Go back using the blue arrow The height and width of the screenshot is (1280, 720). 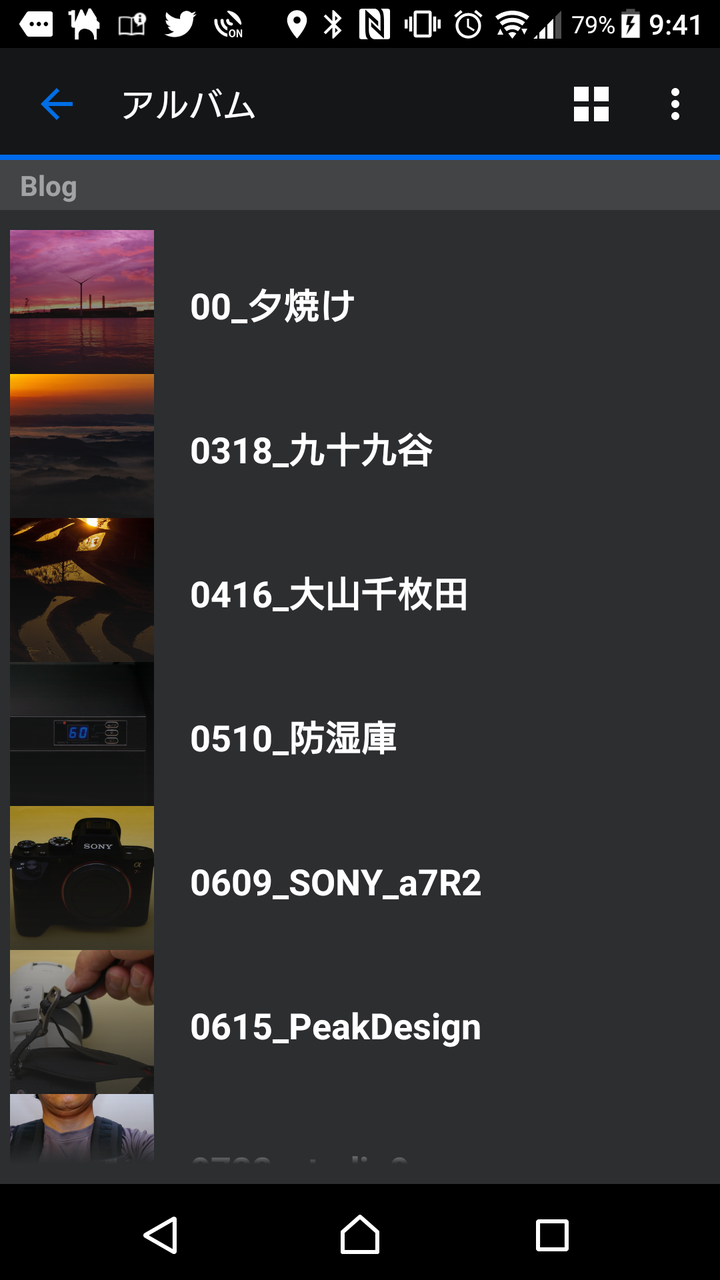point(57,104)
